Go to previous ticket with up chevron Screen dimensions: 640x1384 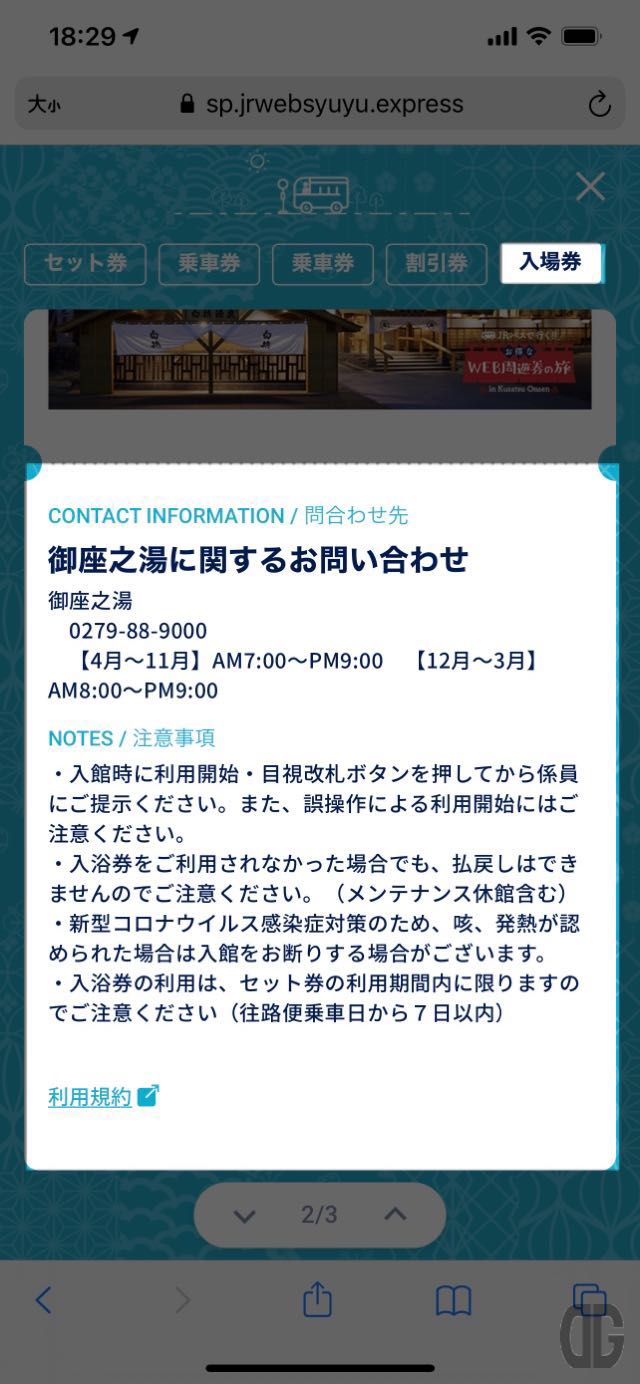click(395, 1214)
